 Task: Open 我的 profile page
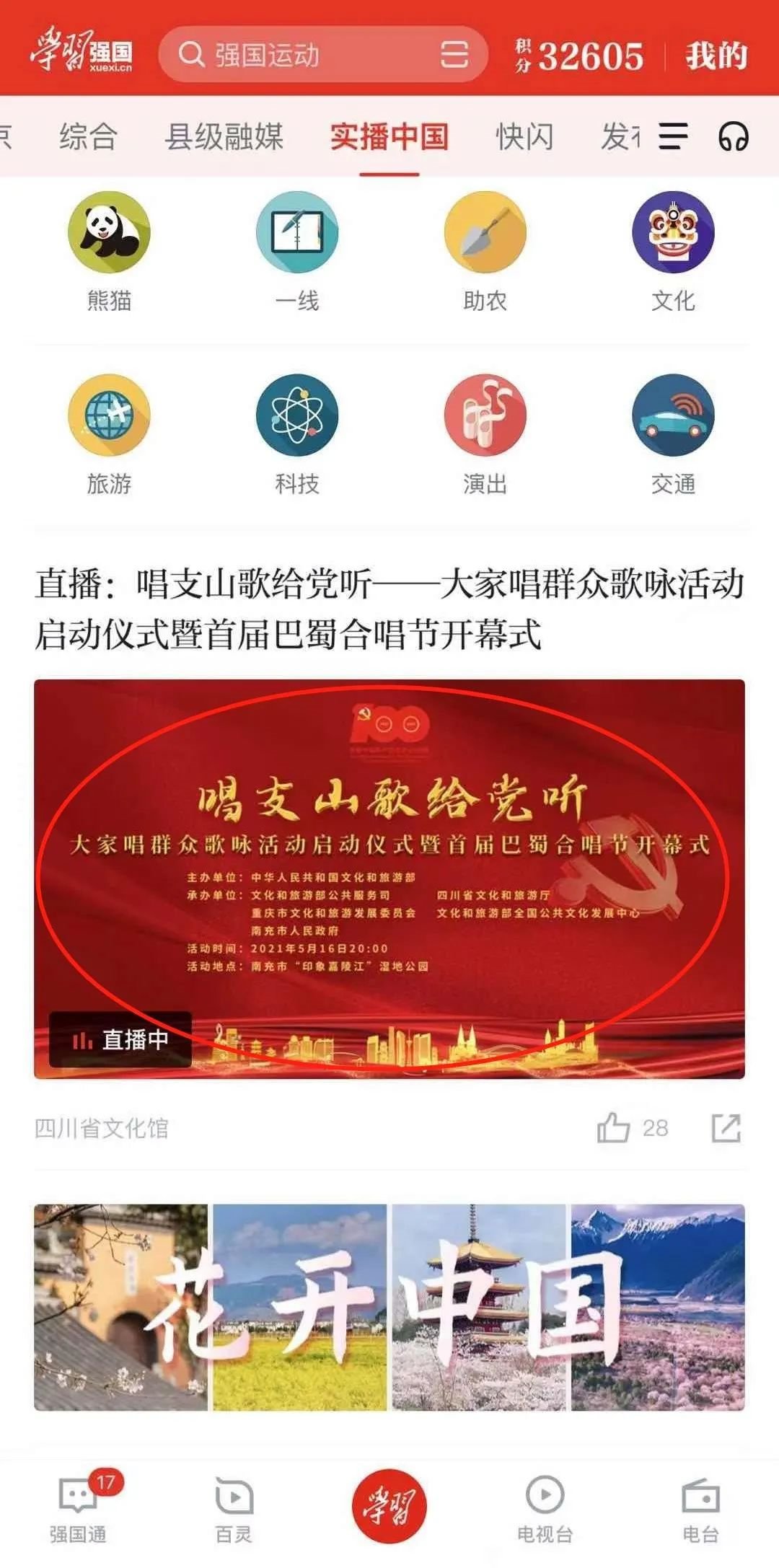(x=716, y=56)
